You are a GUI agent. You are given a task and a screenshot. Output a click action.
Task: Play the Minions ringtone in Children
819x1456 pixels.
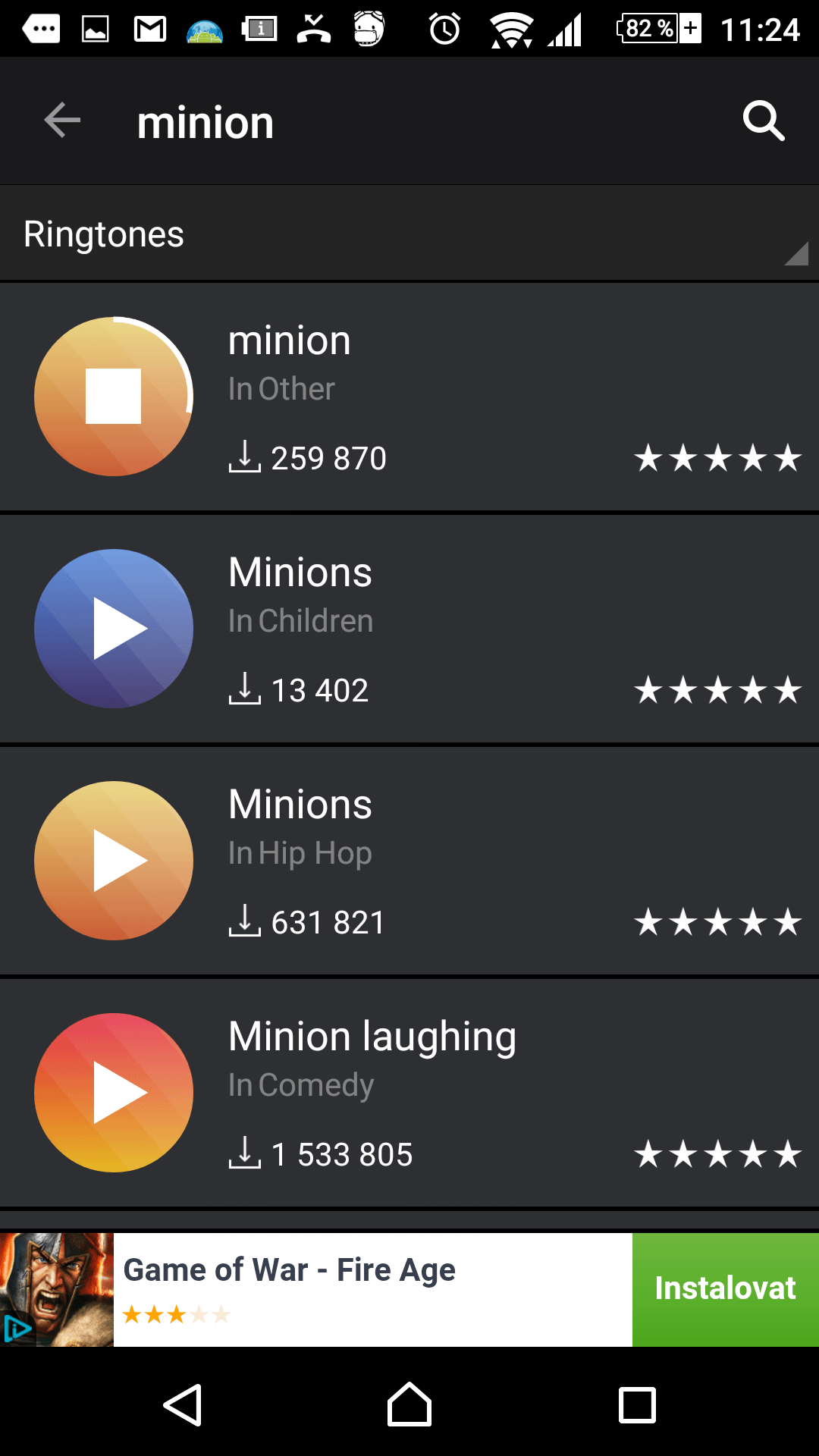(114, 629)
